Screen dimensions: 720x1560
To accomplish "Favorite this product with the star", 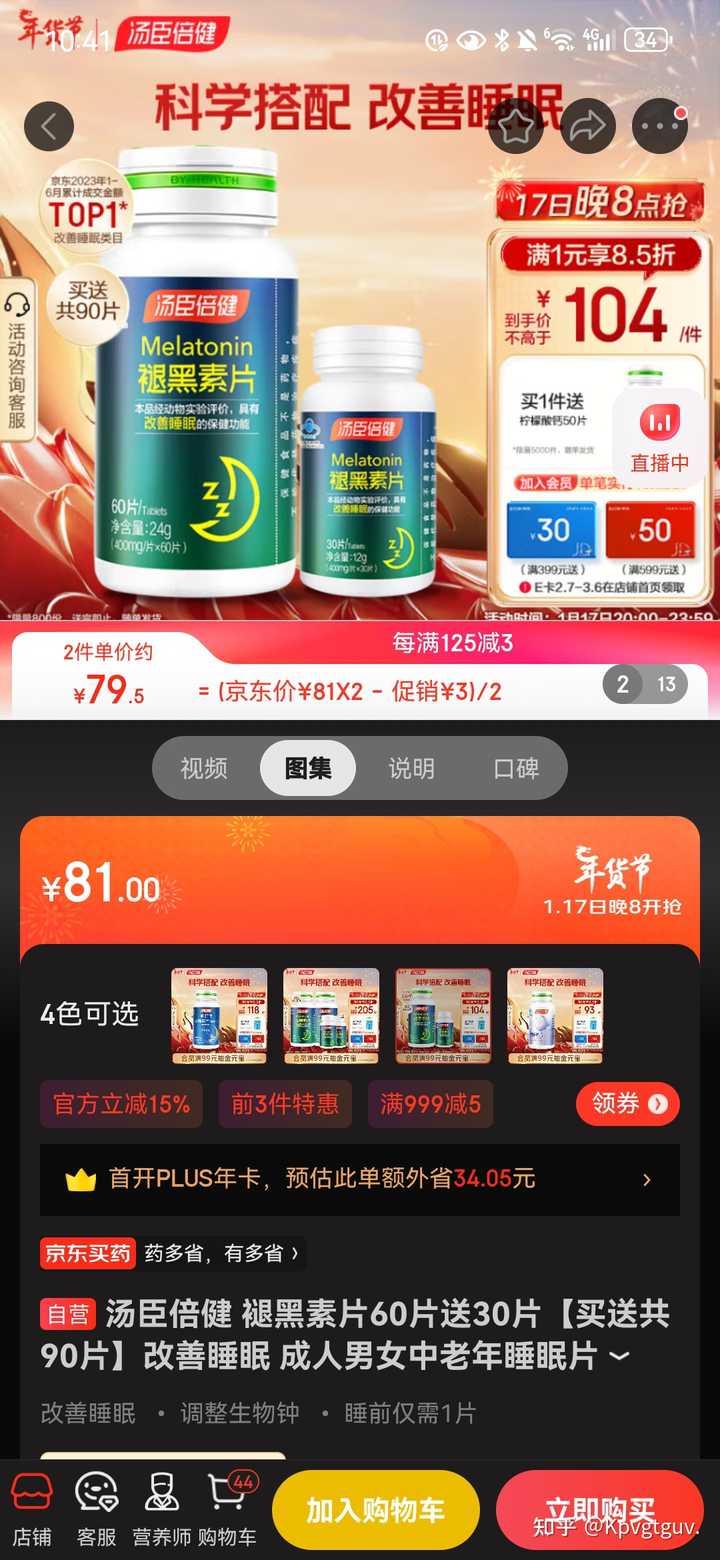I will 515,127.
